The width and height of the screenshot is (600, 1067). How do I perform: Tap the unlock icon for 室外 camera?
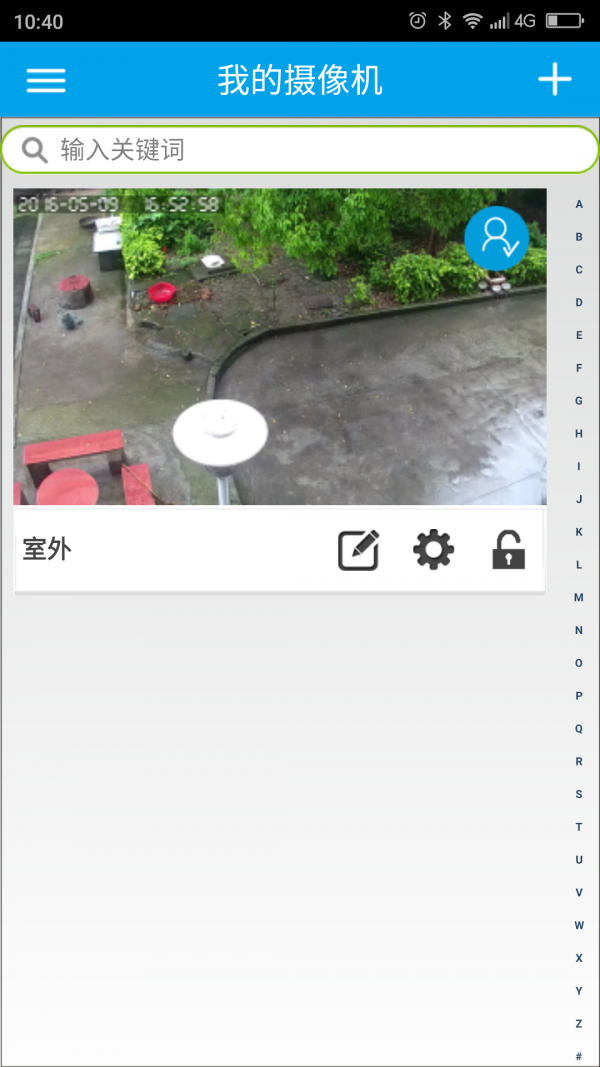click(x=508, y=550)
